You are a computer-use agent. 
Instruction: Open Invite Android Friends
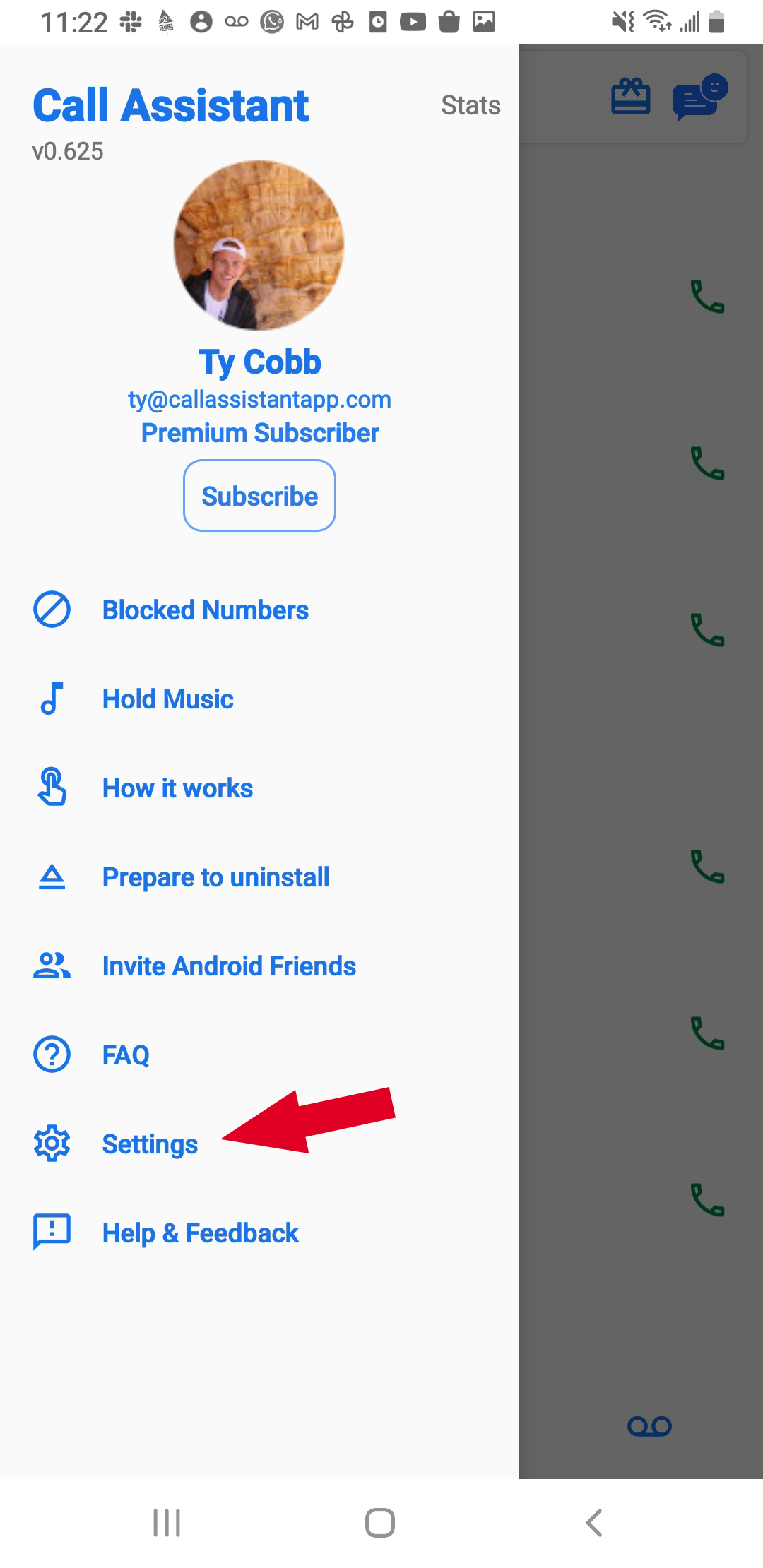click(229, 966)
